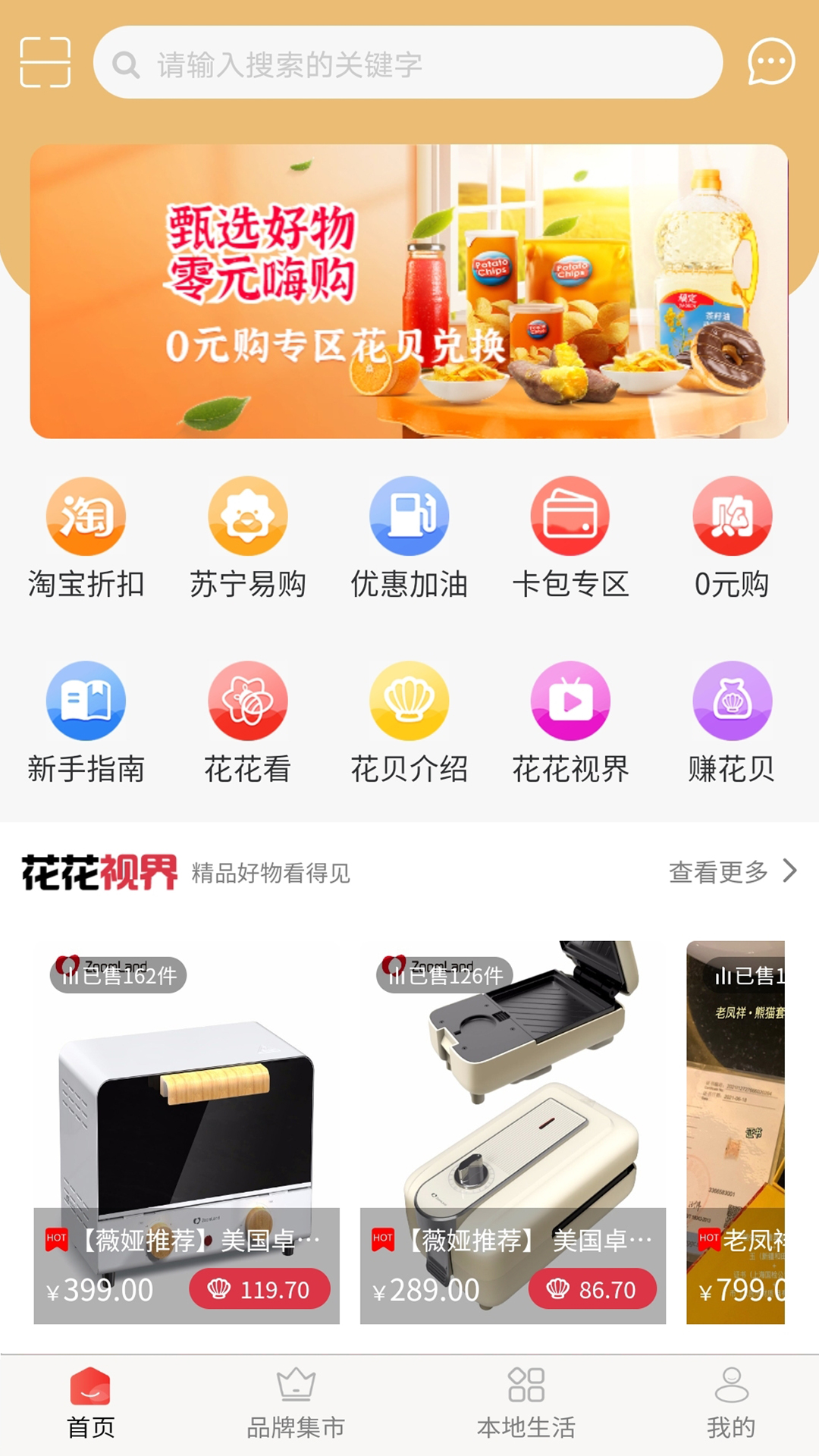Open the ¥399.00 oven product card
The image size is (819, 1456).
[187, 1132]
